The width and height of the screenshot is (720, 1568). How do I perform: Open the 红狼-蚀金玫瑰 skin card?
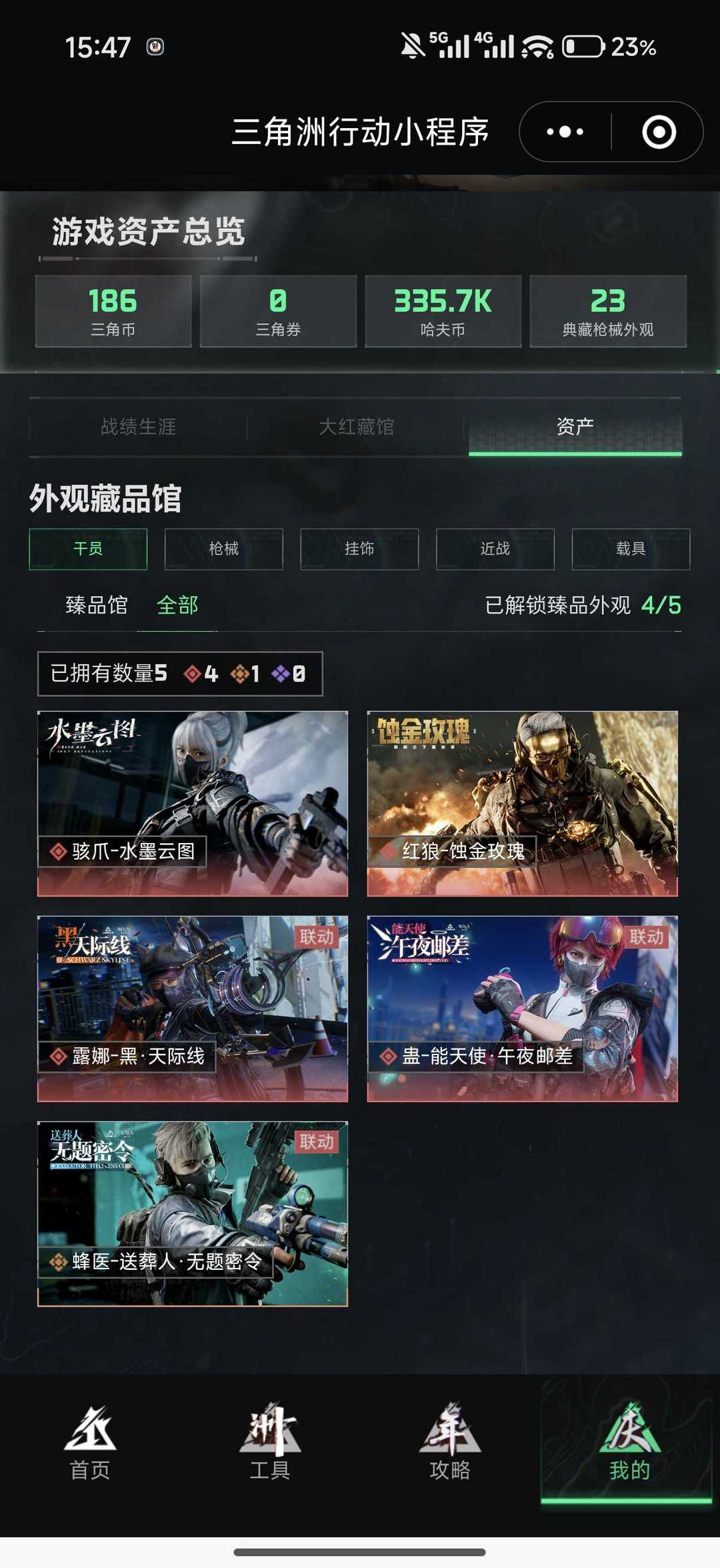[x=522, y=803]
